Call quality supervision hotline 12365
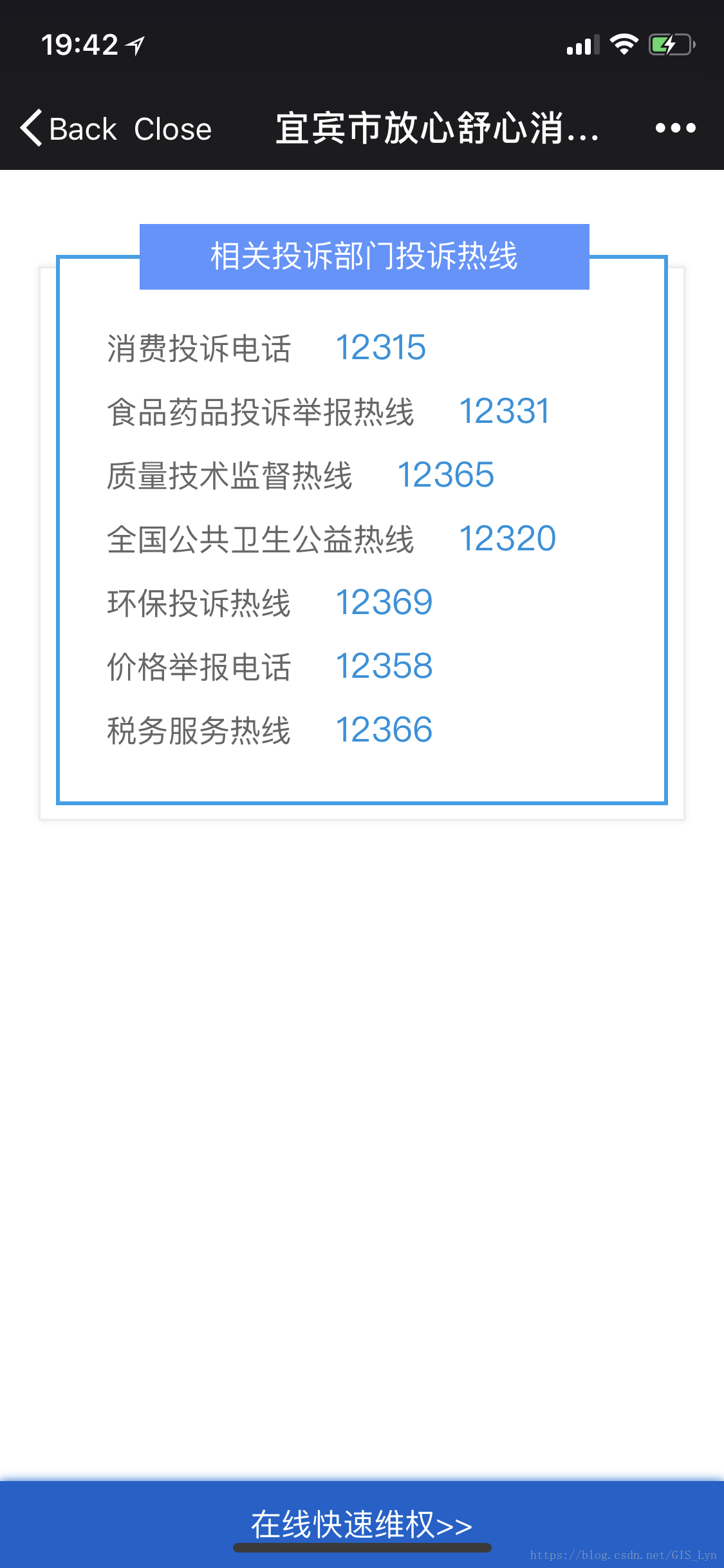 tap(445, 475)
